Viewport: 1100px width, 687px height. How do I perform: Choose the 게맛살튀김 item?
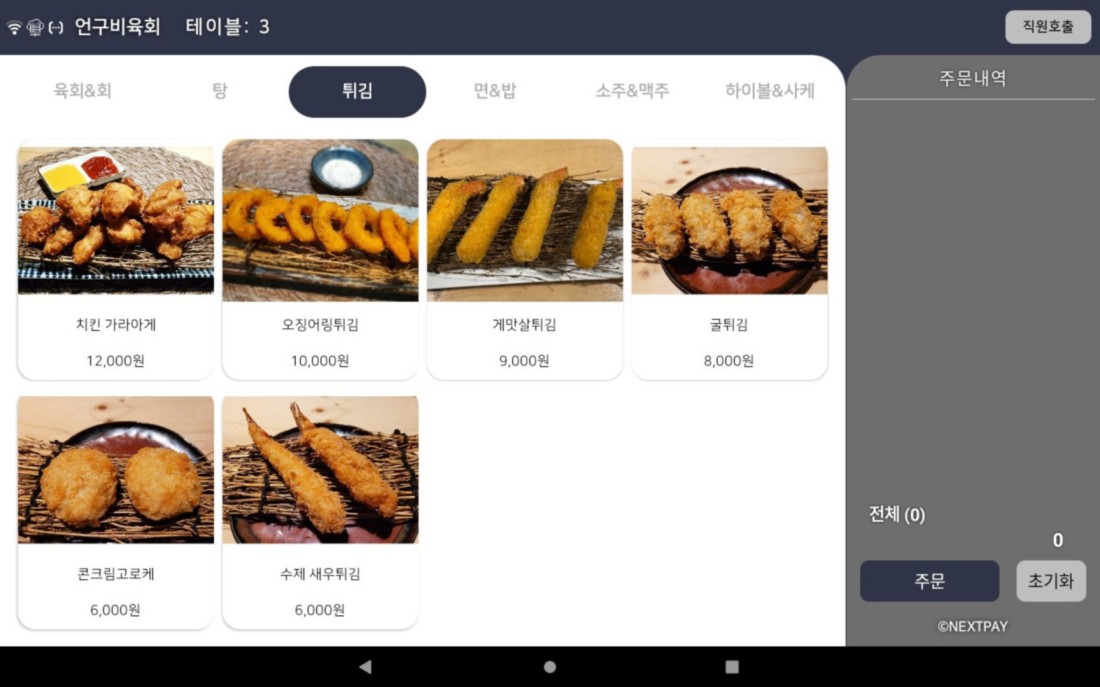click(x=524, y=260)
